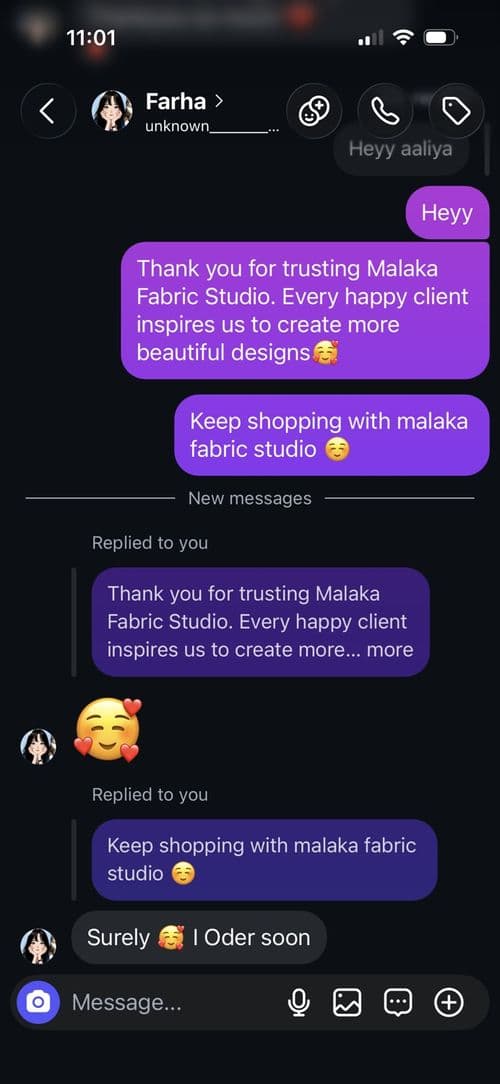The height and width of the screenshot is (1084, 500).
Task: Record a voice message with the microphone
Action: pos(299,1002)
